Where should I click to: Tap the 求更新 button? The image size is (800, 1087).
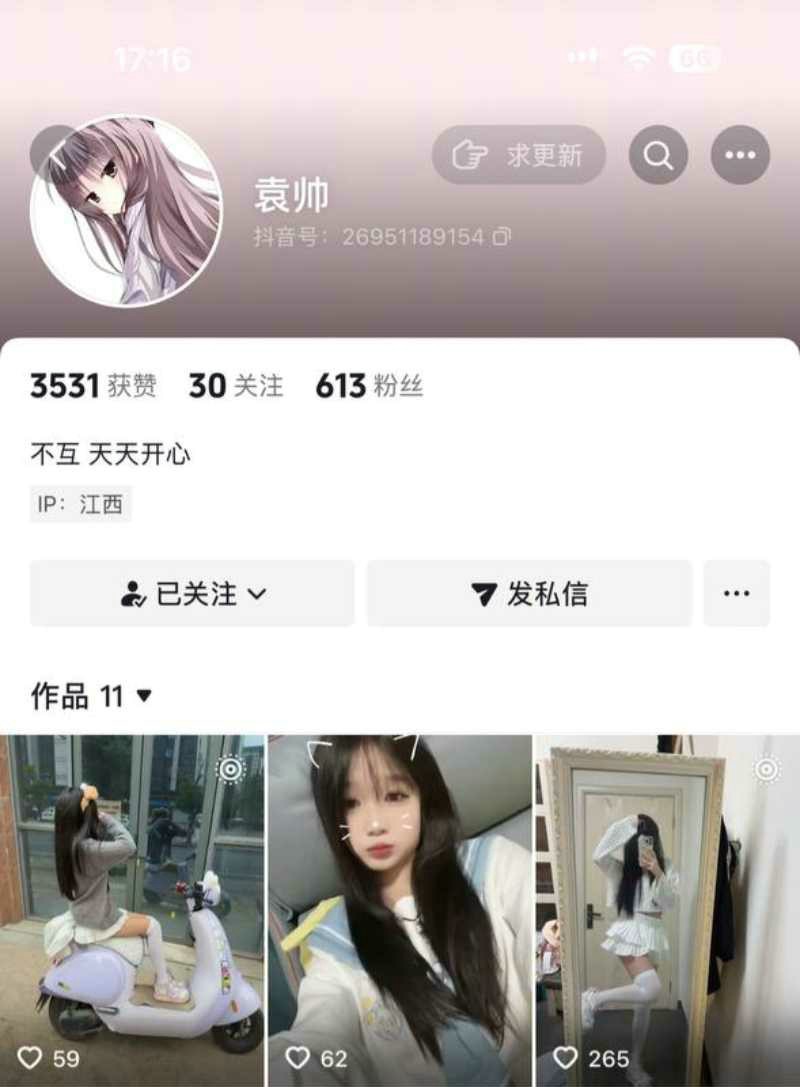click(519, 155)
